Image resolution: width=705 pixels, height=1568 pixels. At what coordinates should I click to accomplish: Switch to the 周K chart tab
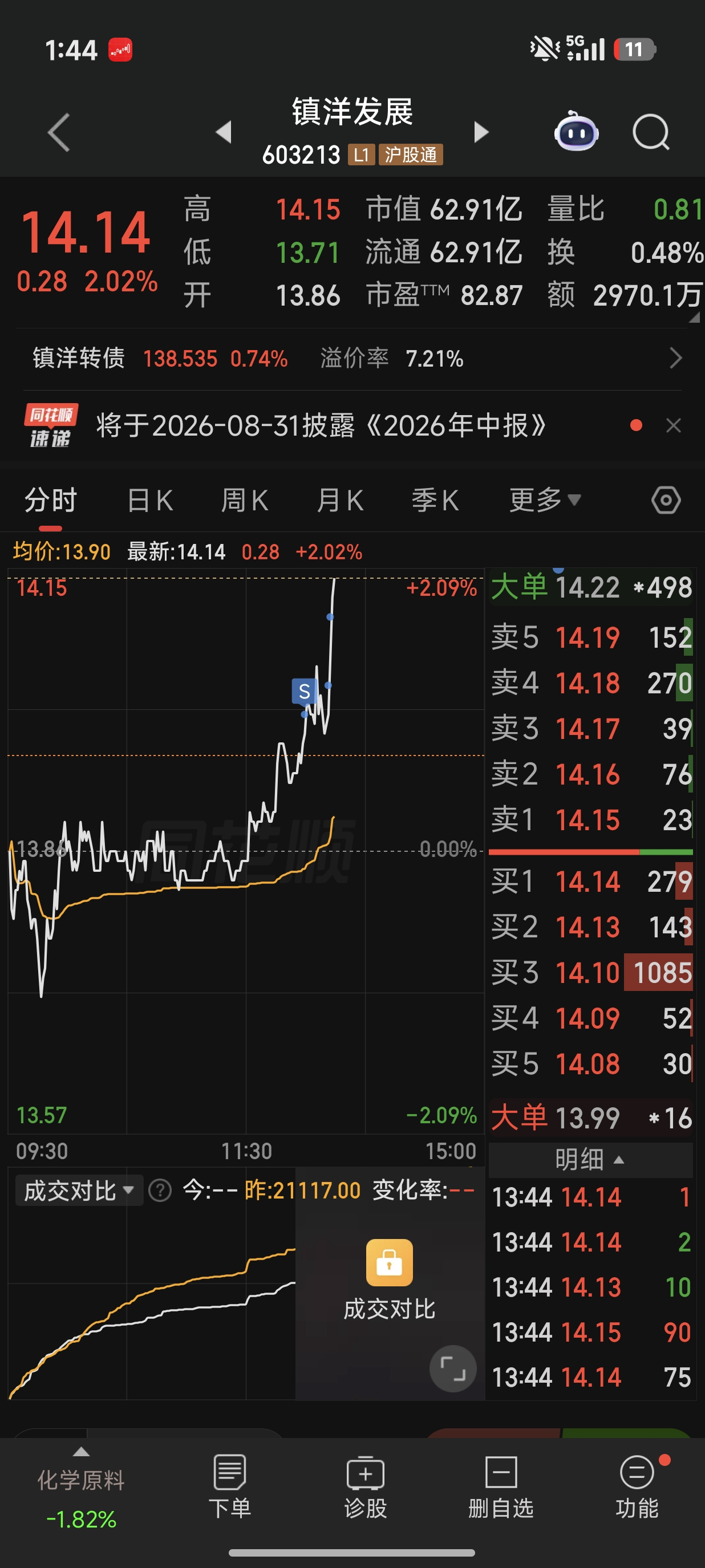point(245,501)
